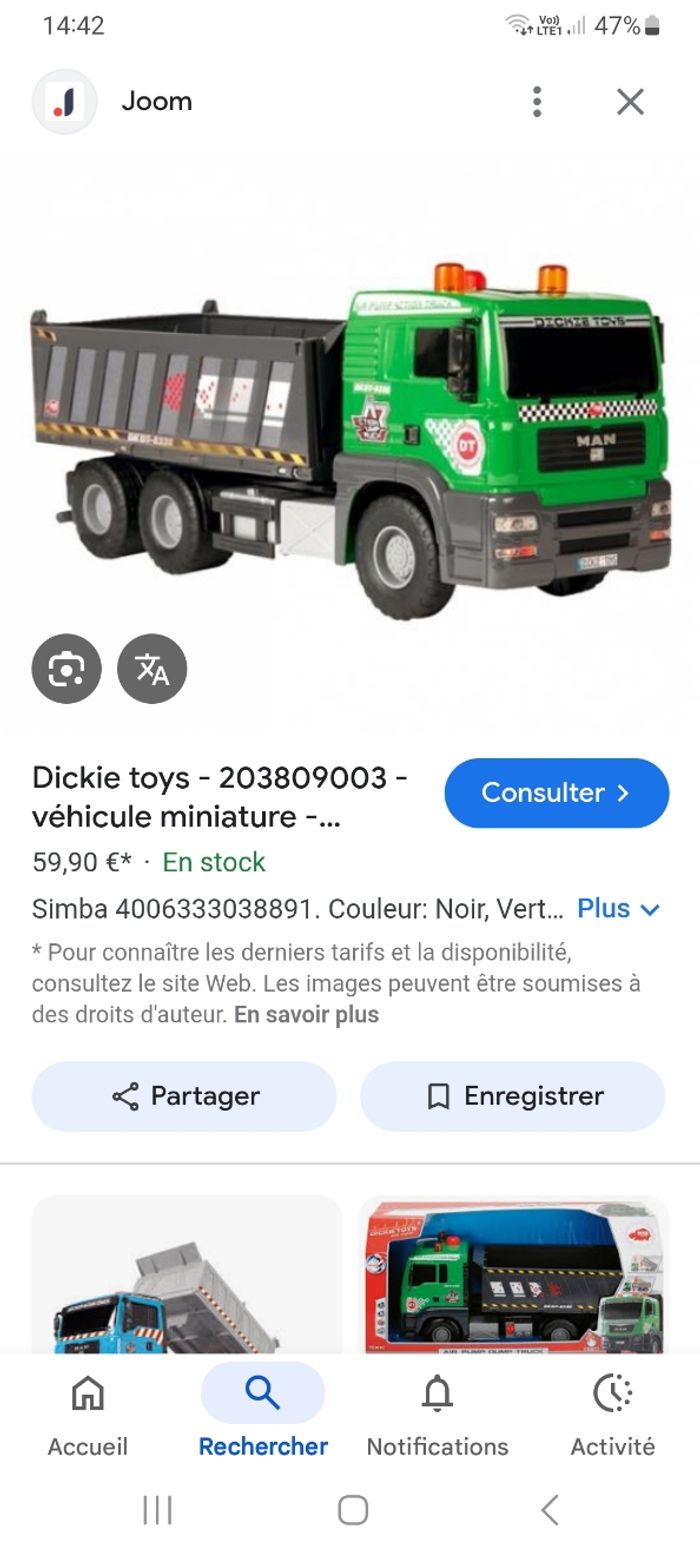Share this product with Partager
This screenshot has height=1556, width=700.
184,1096
